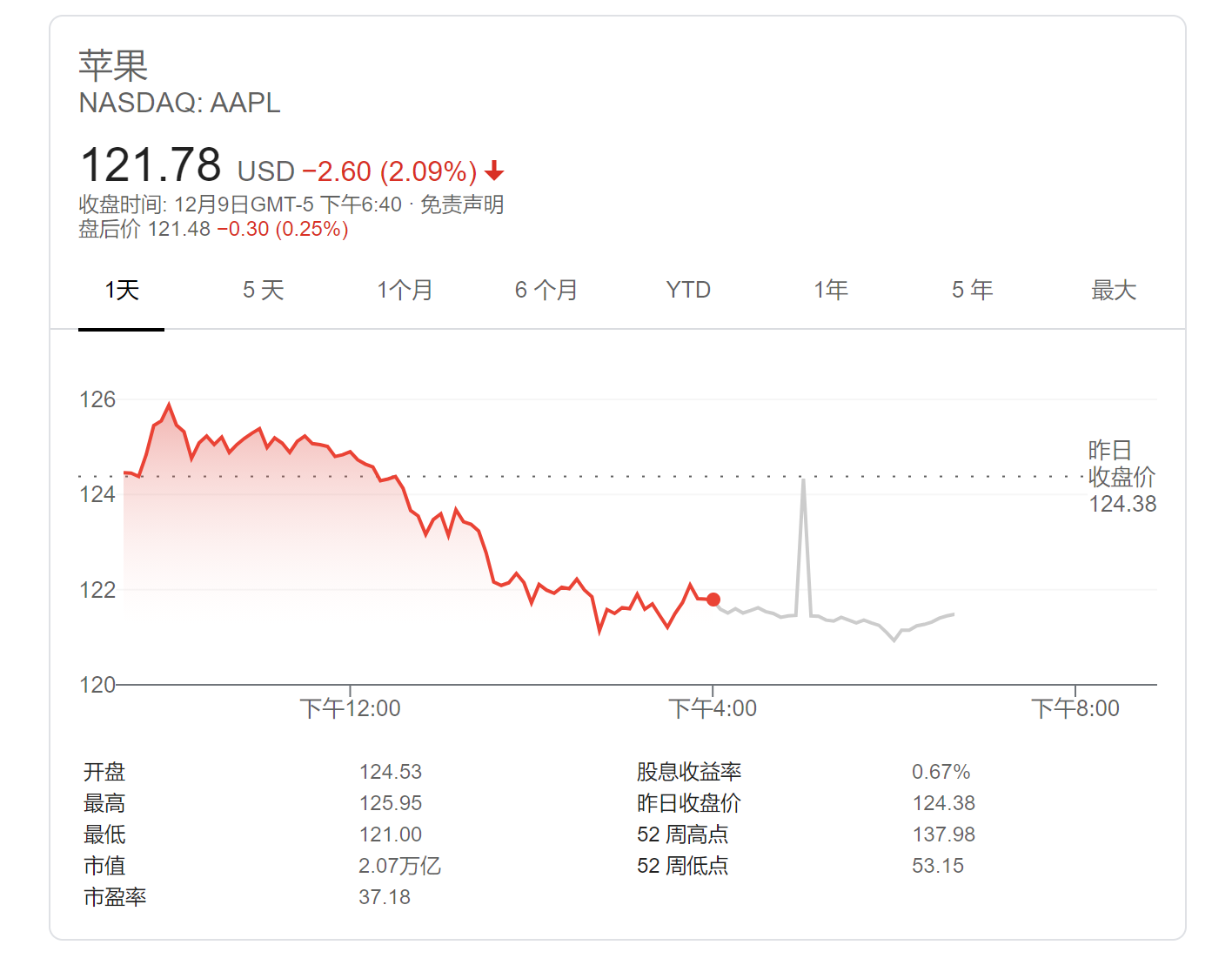
Task: Switch to the 5 天 chart view
Action: (263, 291)
